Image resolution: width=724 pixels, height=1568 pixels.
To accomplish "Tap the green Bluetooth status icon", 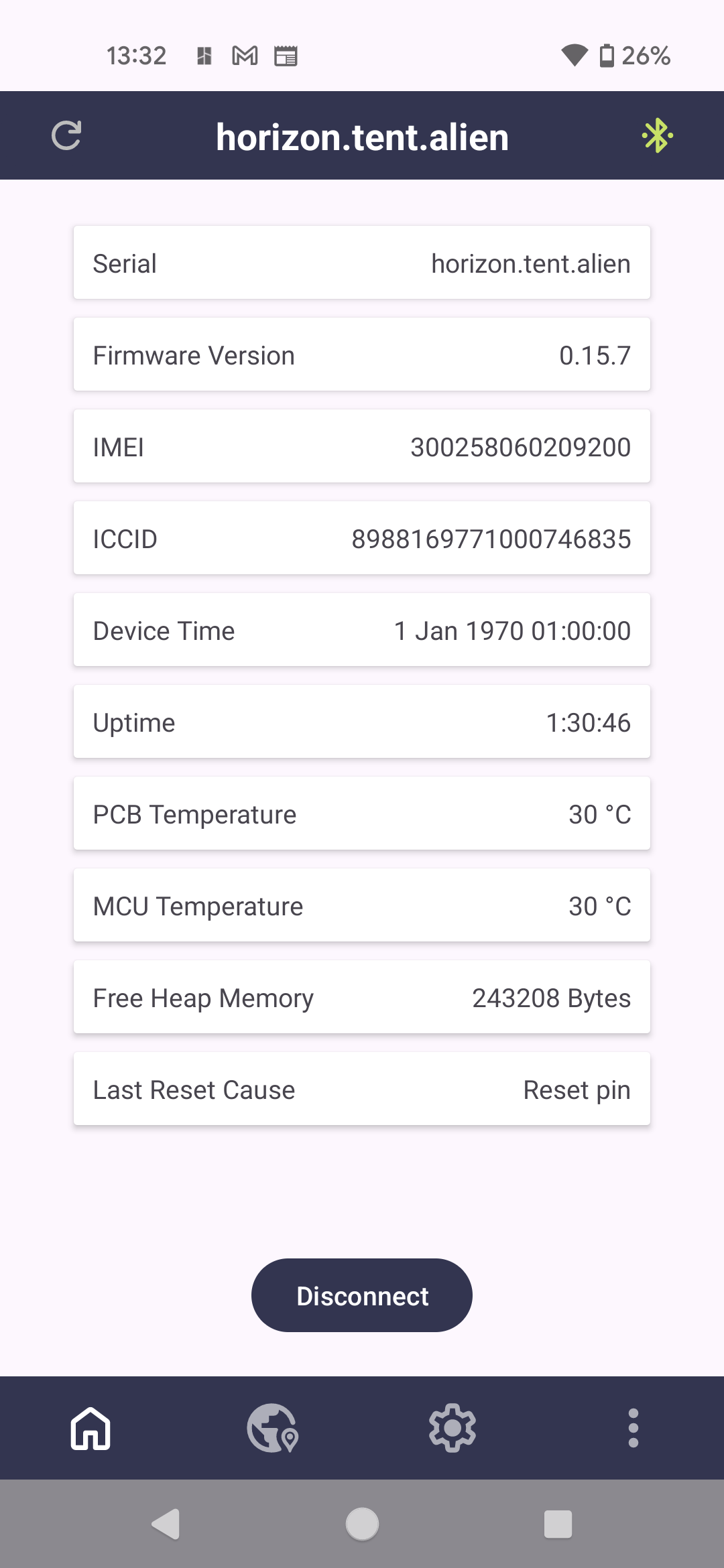I will point(657,136).
